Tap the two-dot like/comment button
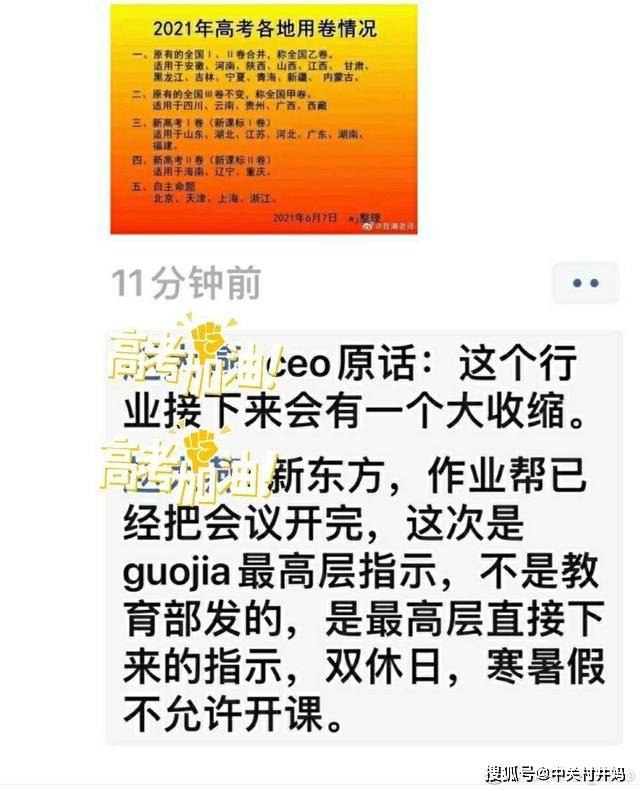The image size is (640, 791). click(585, 283)
